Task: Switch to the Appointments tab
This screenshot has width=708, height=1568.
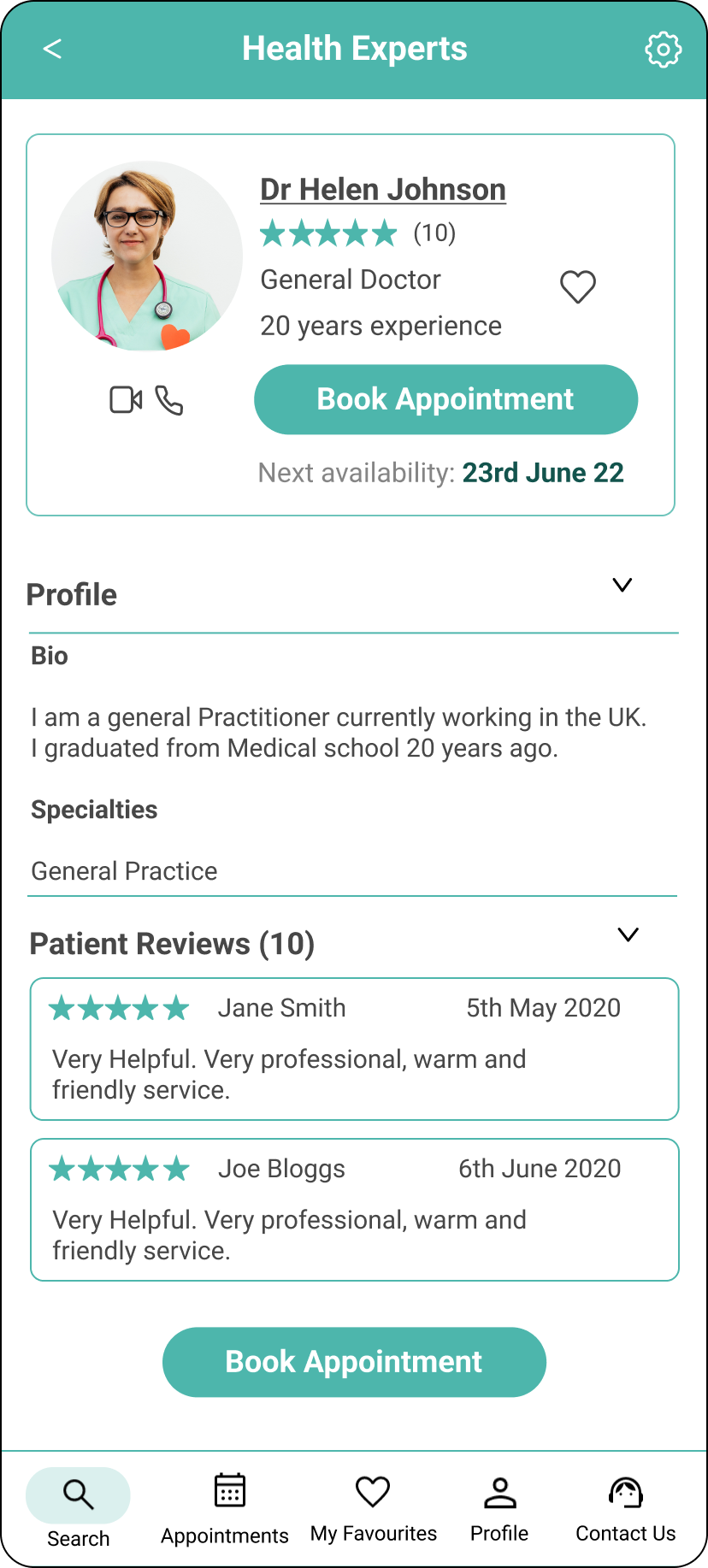Action: tap(225, 1508)
